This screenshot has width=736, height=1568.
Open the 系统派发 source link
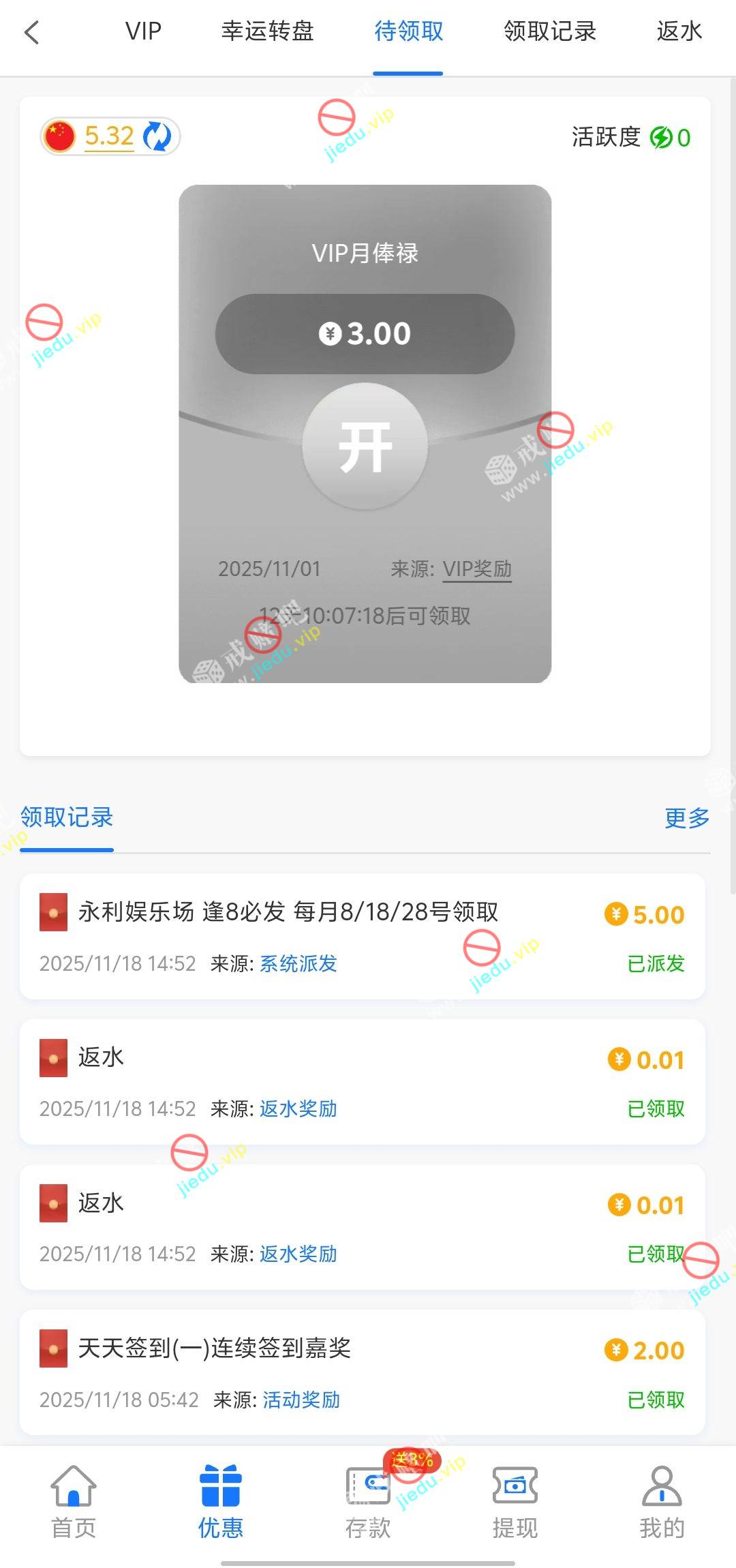pos(298,963)
